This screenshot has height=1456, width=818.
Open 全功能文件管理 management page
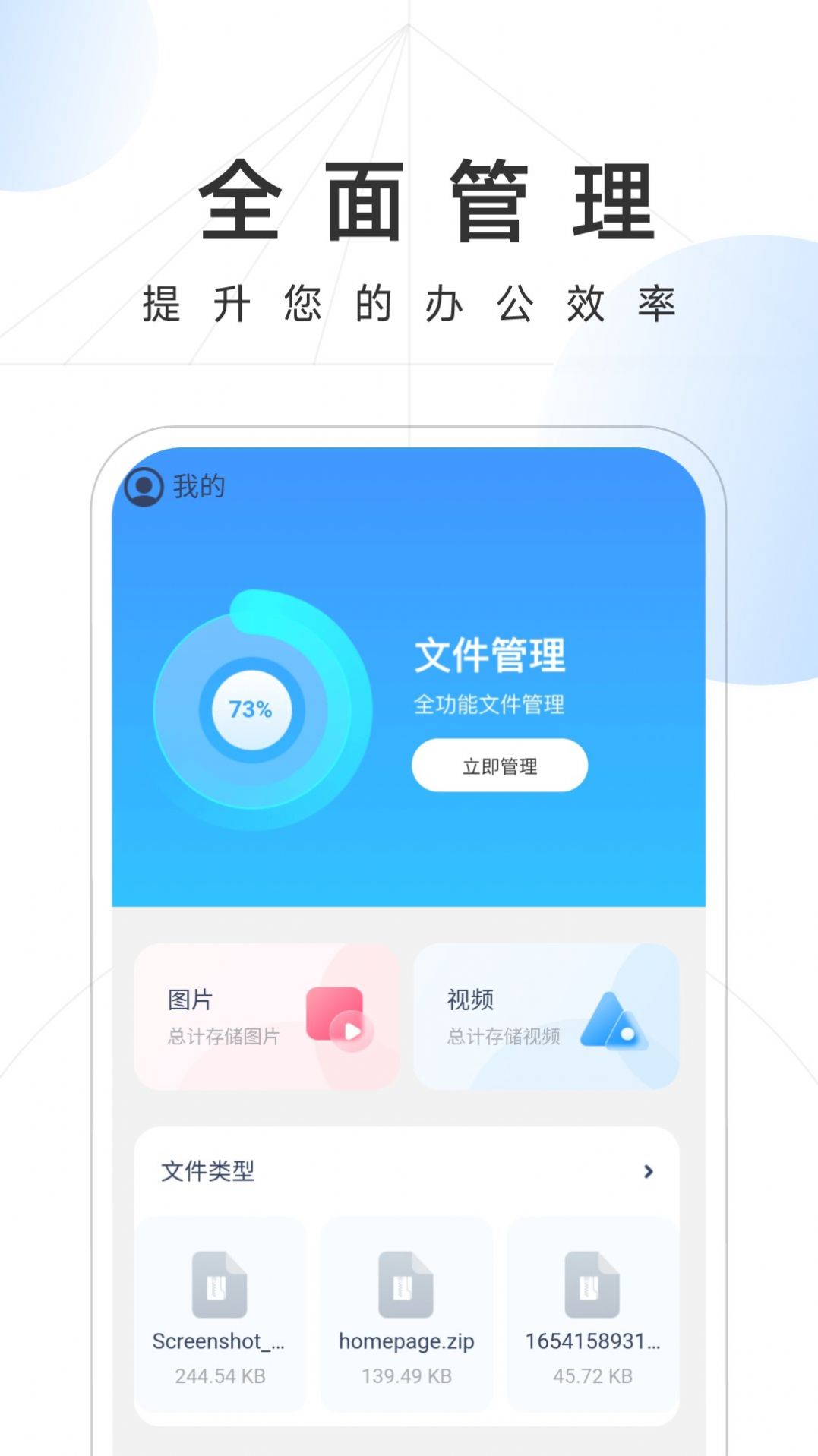coord(497,766)
